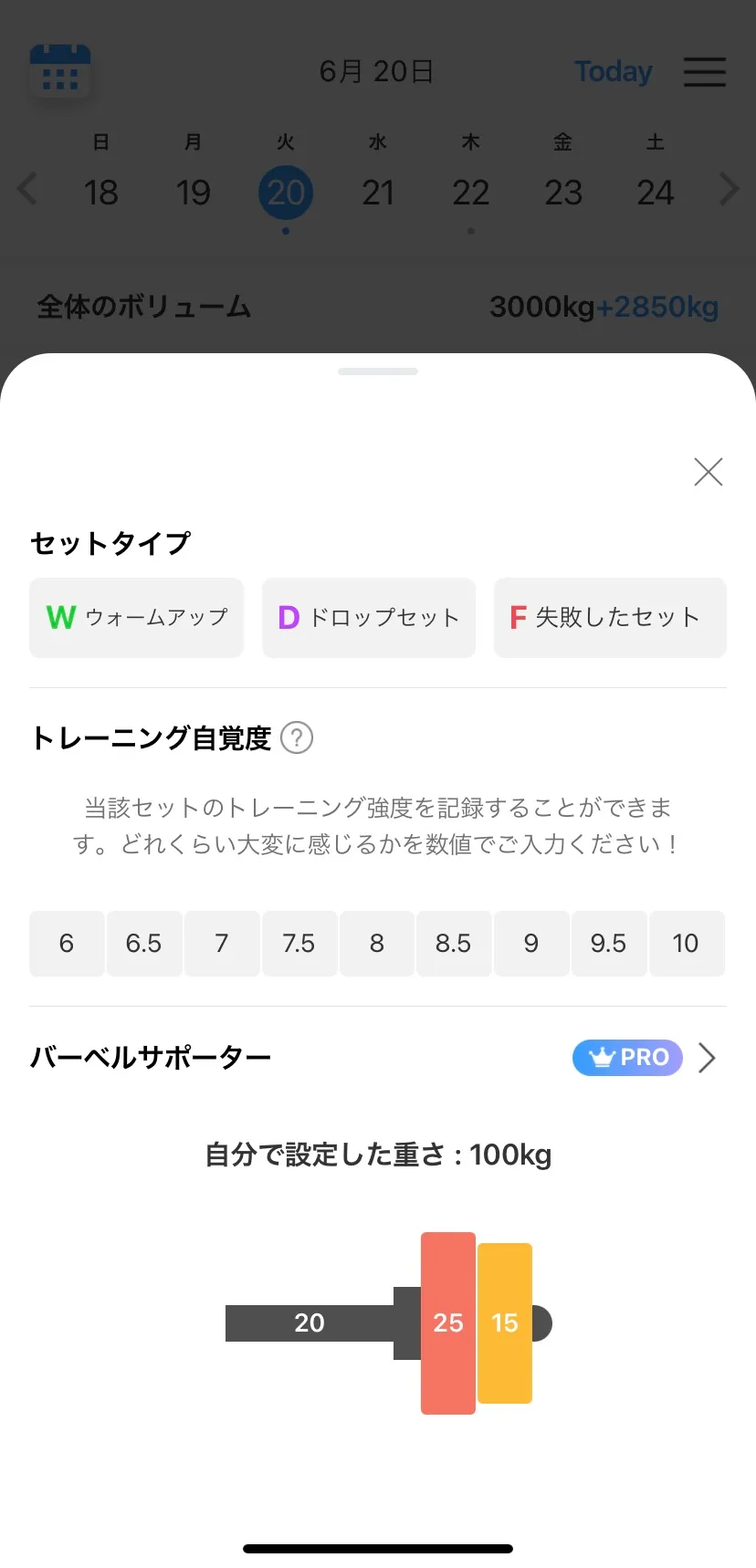Image resolution: width=756 pixels, height=1568 pixels.
Task: Mark set as ドロップセット
Action: [369, 618]
